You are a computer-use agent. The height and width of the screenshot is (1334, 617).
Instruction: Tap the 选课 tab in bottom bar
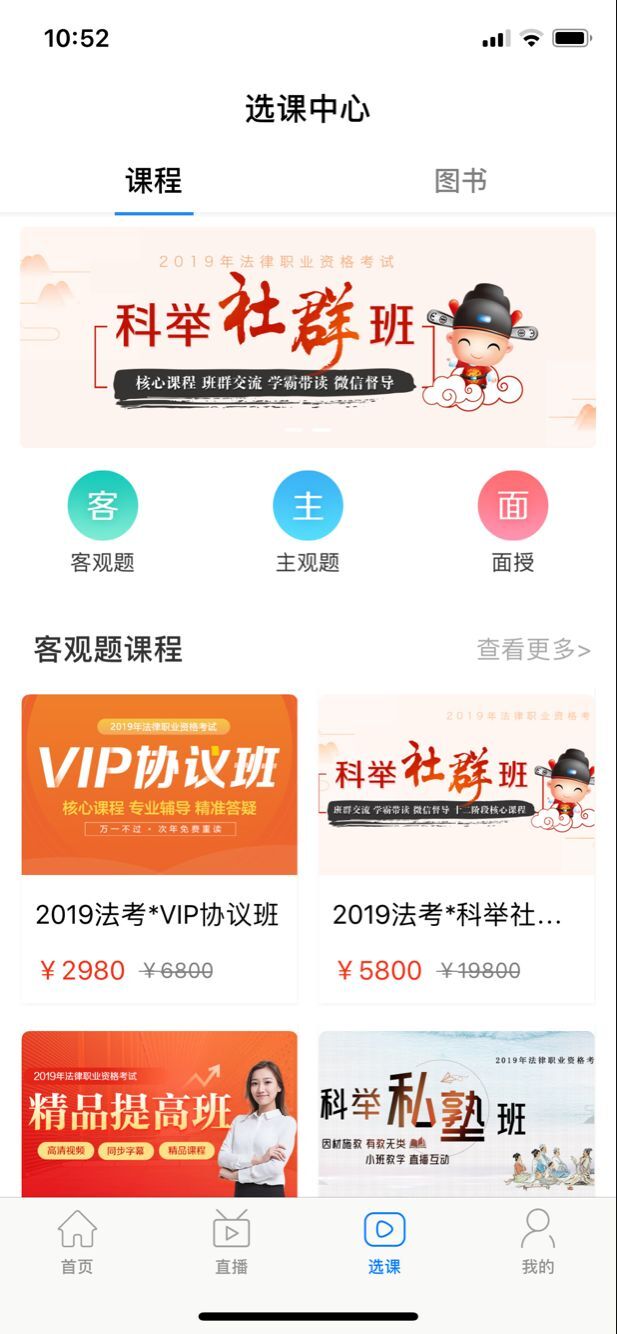384,1243
